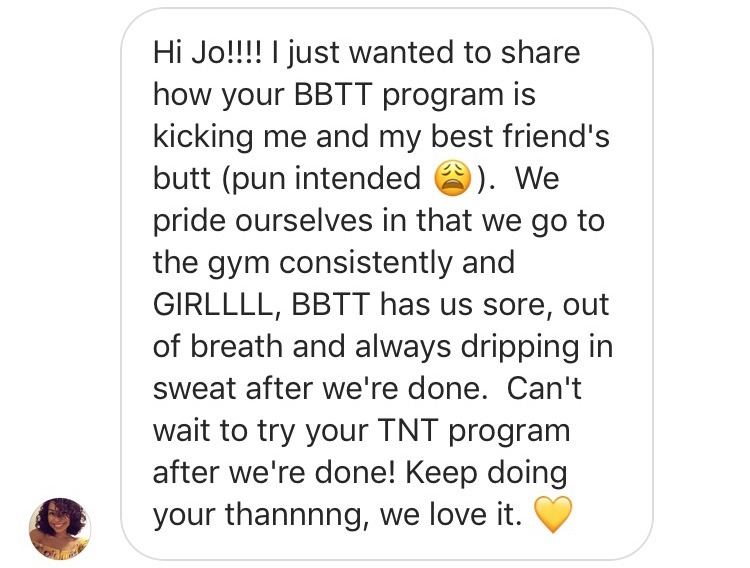The width and height of the screenshot is (750, 568).
Task: Open the message sender's profile picture
Action: (60, 528)
